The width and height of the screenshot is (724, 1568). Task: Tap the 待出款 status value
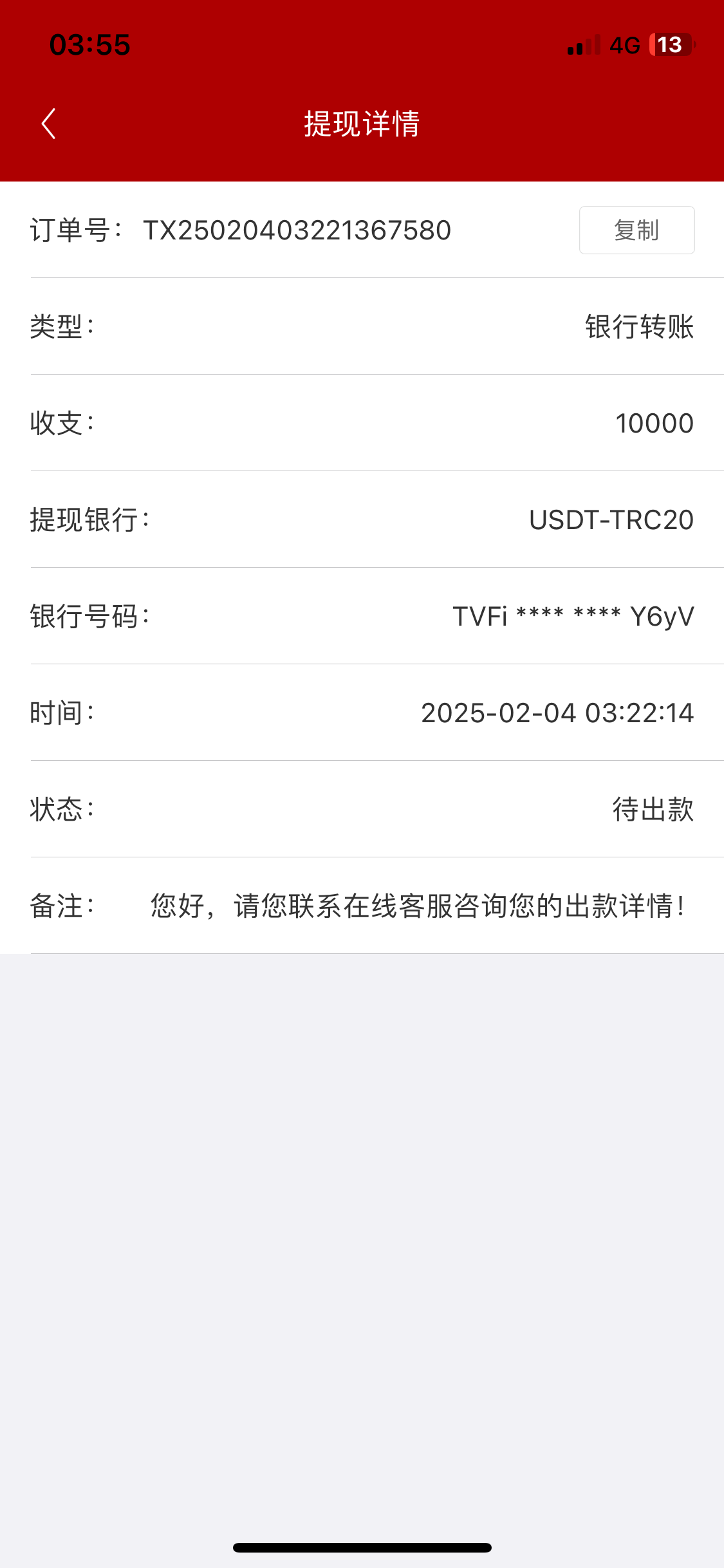click(x=652, y=812)
